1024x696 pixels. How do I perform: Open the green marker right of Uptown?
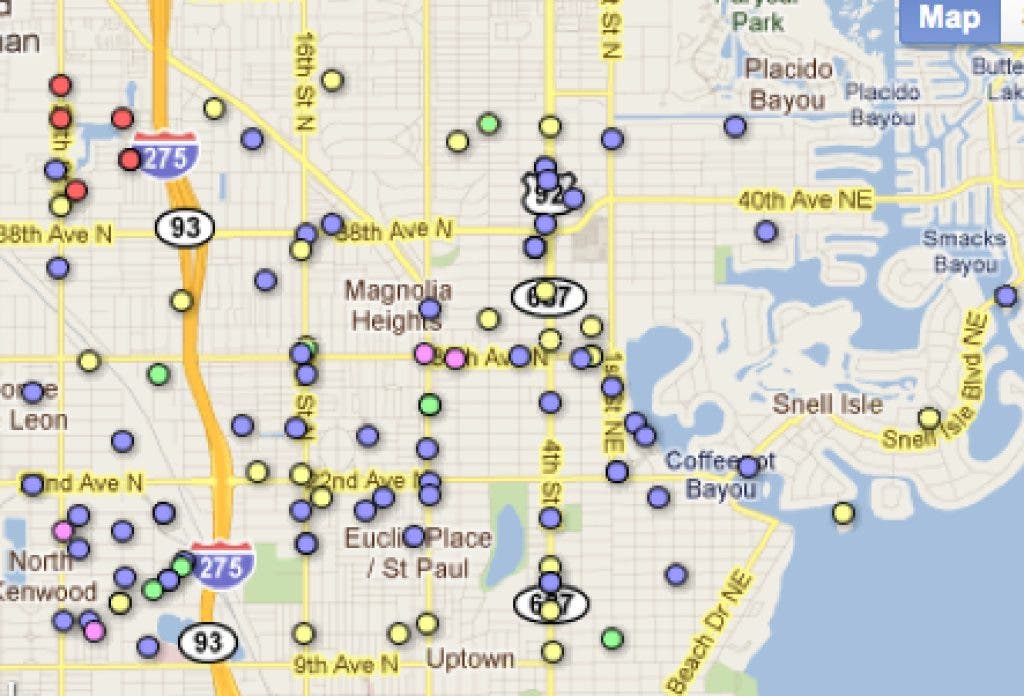(613, 637)
